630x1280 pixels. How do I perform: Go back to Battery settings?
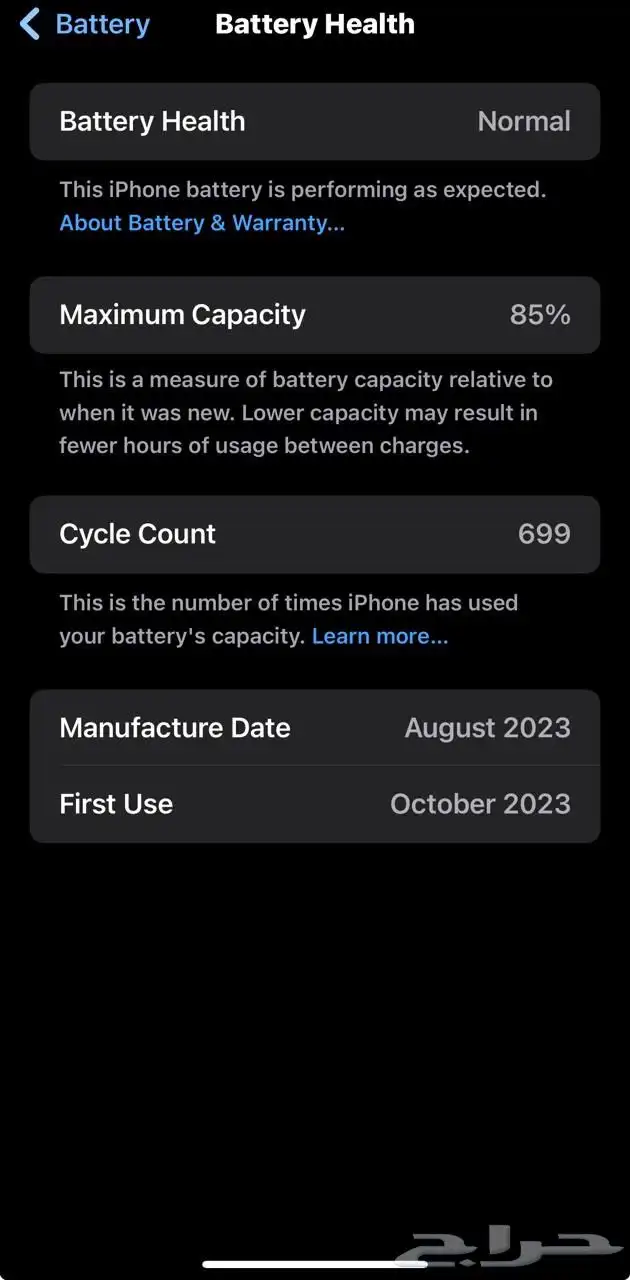click(86, 25)
